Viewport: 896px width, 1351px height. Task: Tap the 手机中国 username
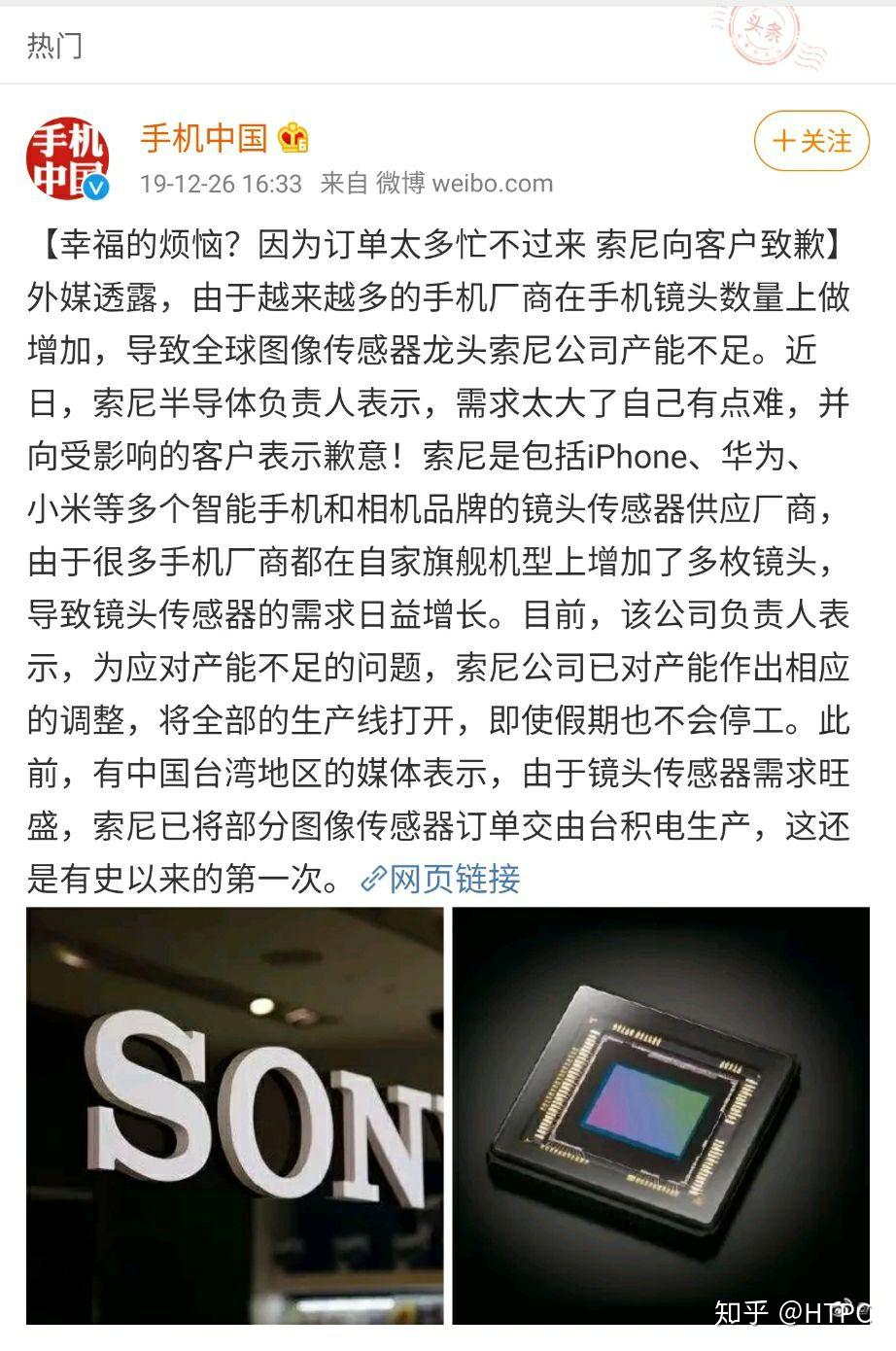click(x=203, y=138)
